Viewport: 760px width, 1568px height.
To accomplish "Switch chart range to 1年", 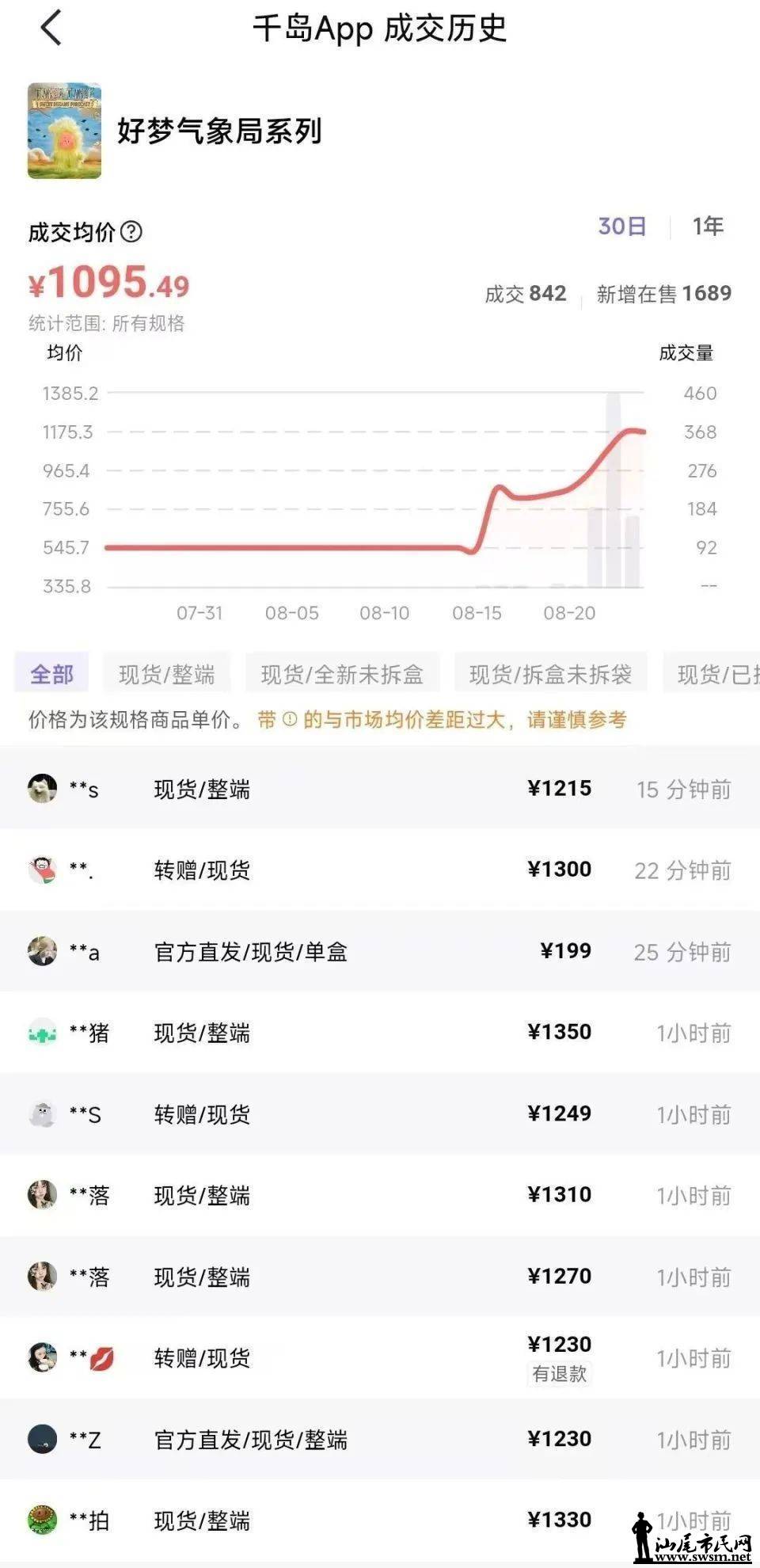I will [x=707, y=226].
